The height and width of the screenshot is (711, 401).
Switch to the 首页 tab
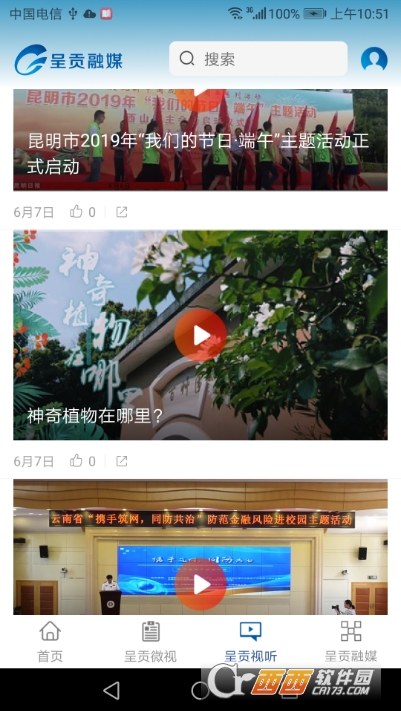click(x=50, y=641)
